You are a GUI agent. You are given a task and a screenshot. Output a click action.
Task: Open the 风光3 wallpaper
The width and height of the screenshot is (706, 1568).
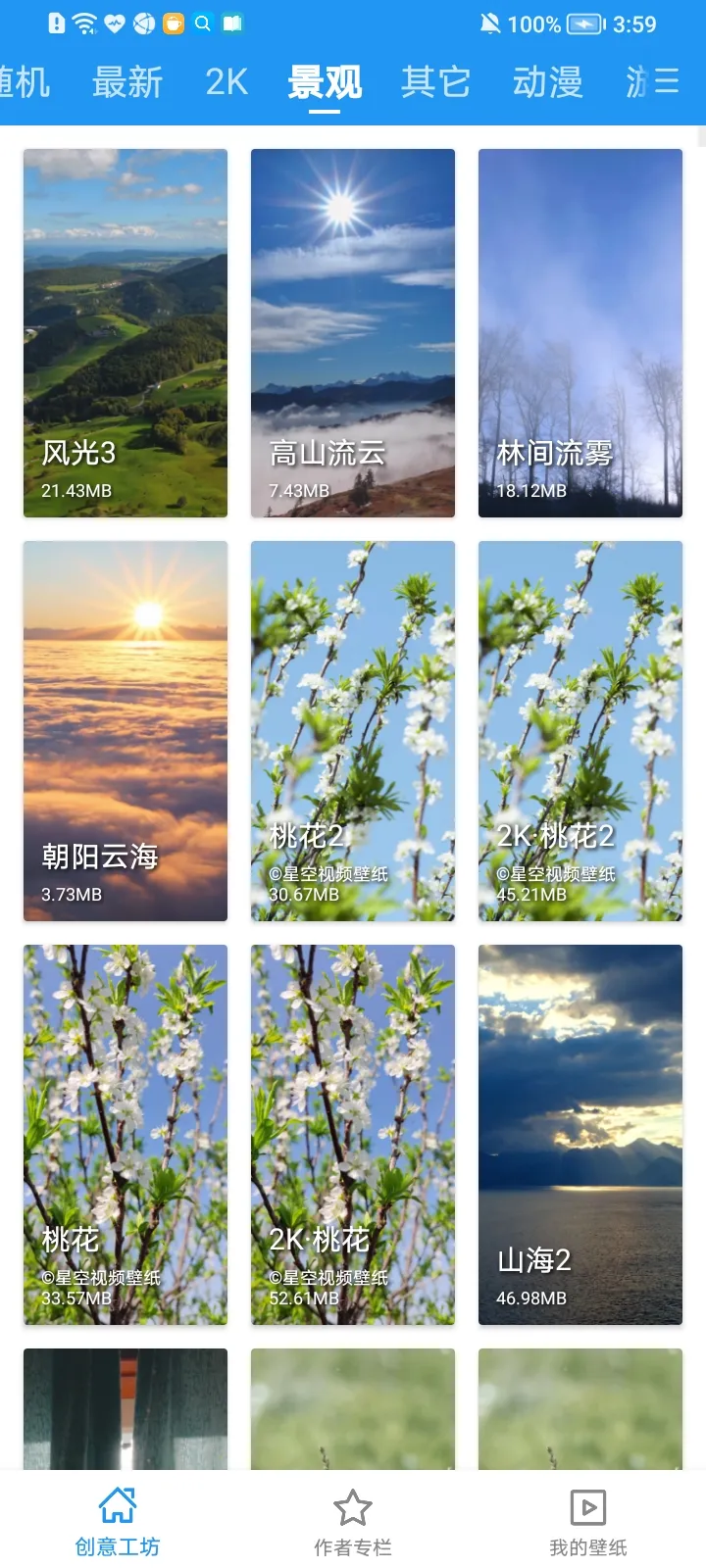[x=126, y=333]
